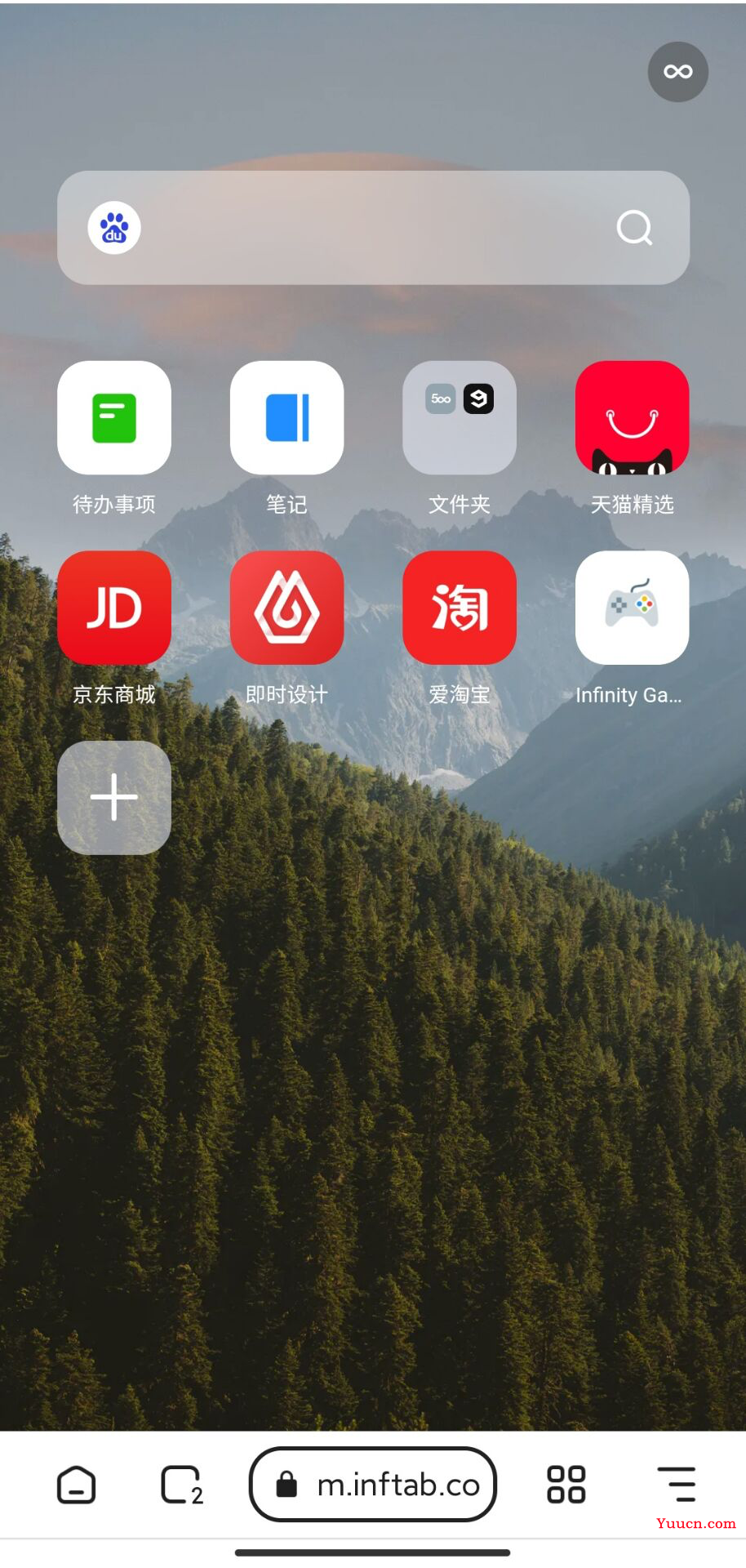Open the 待办事项 to-do shortcut
The height and width of the screenshot is (1568, 746).
pos(114,418)
